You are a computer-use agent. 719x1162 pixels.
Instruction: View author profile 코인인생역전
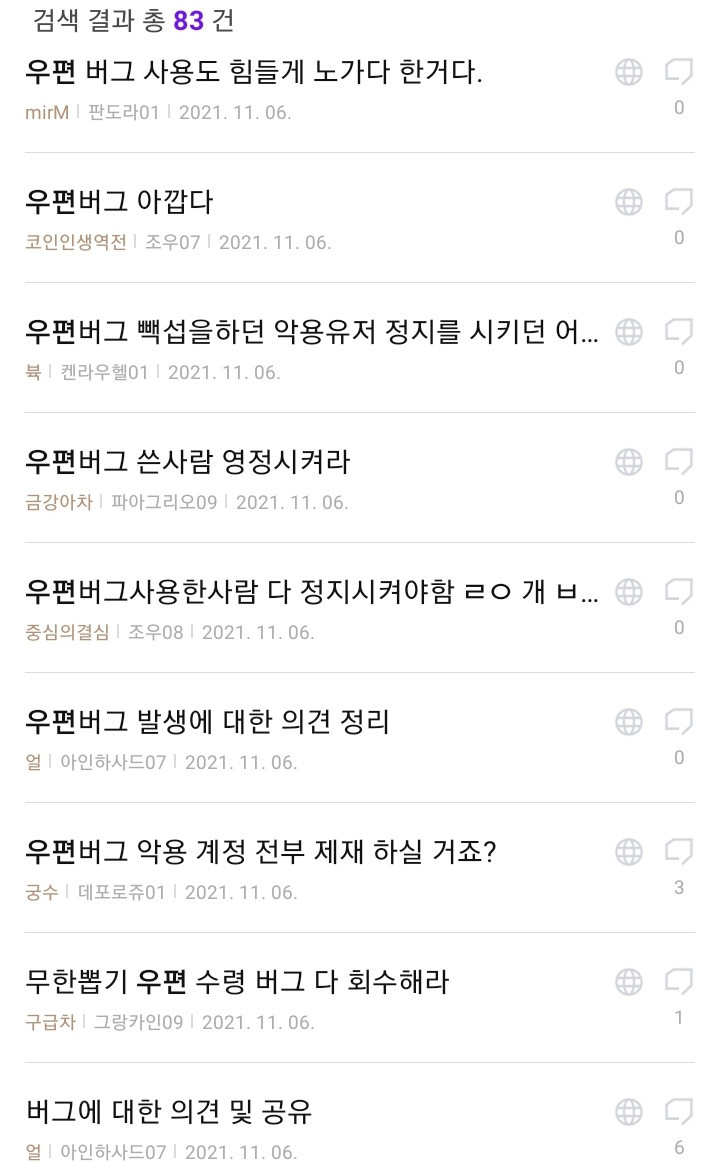pos(76,242)
